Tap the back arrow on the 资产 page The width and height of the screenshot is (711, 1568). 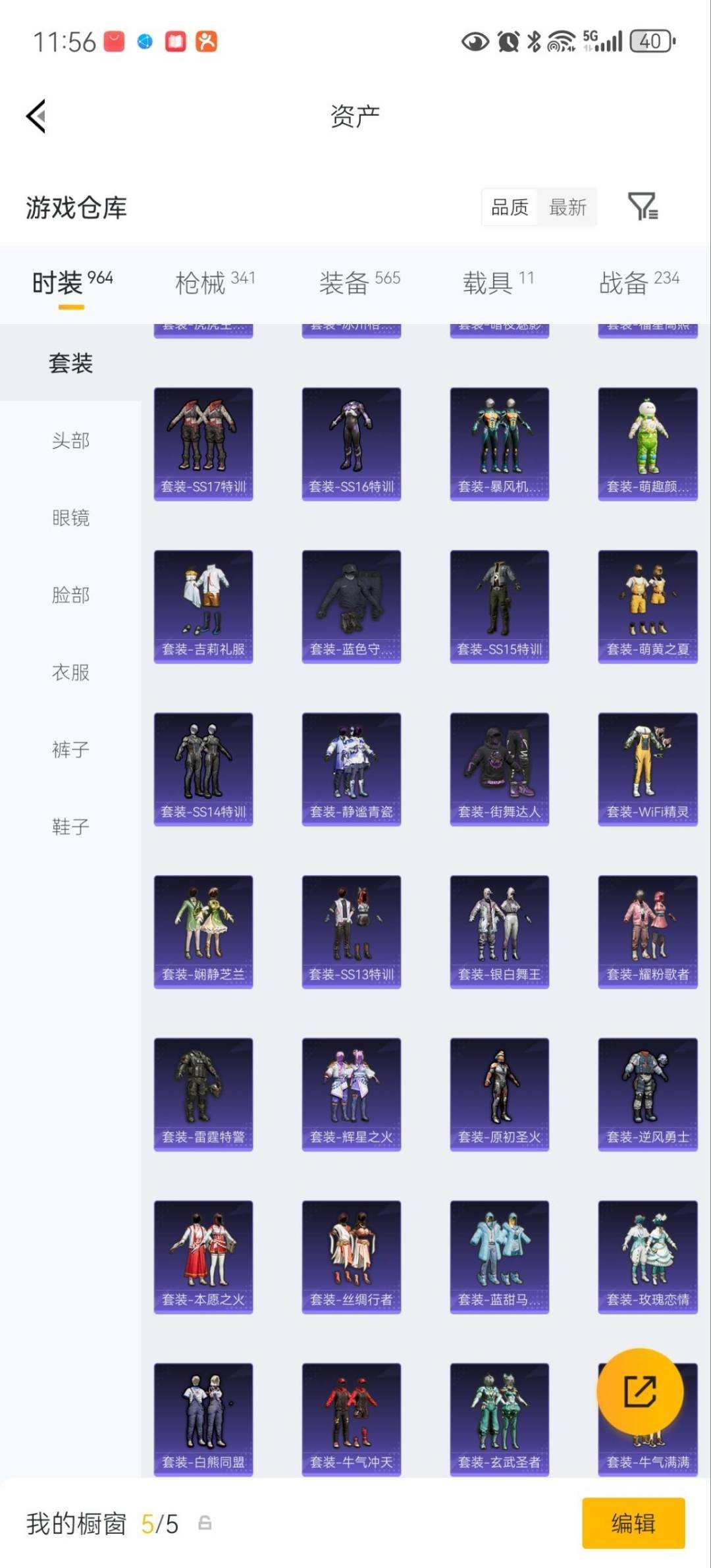(34, 115)
